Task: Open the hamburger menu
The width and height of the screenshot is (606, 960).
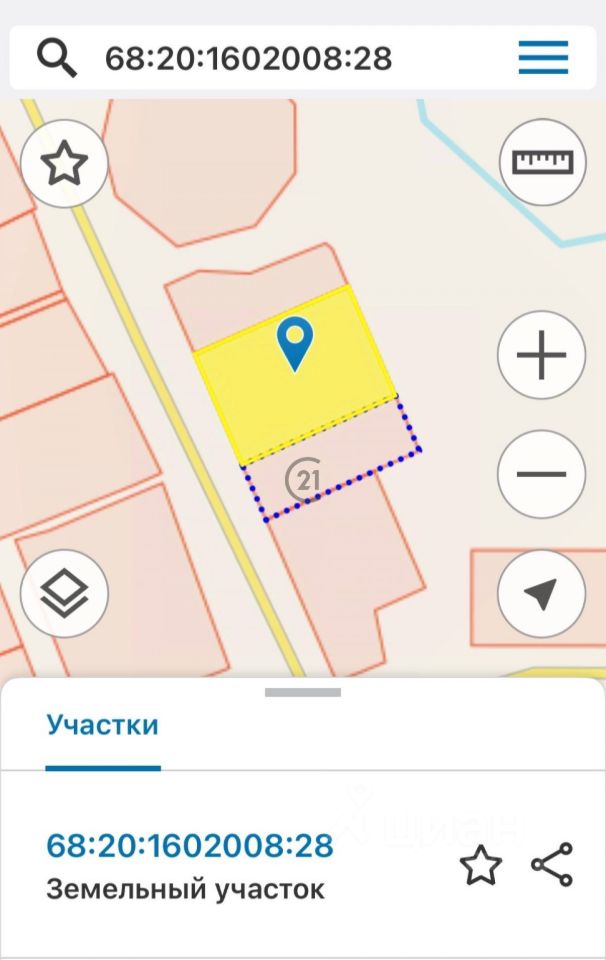Action: (x=543, y=58)
